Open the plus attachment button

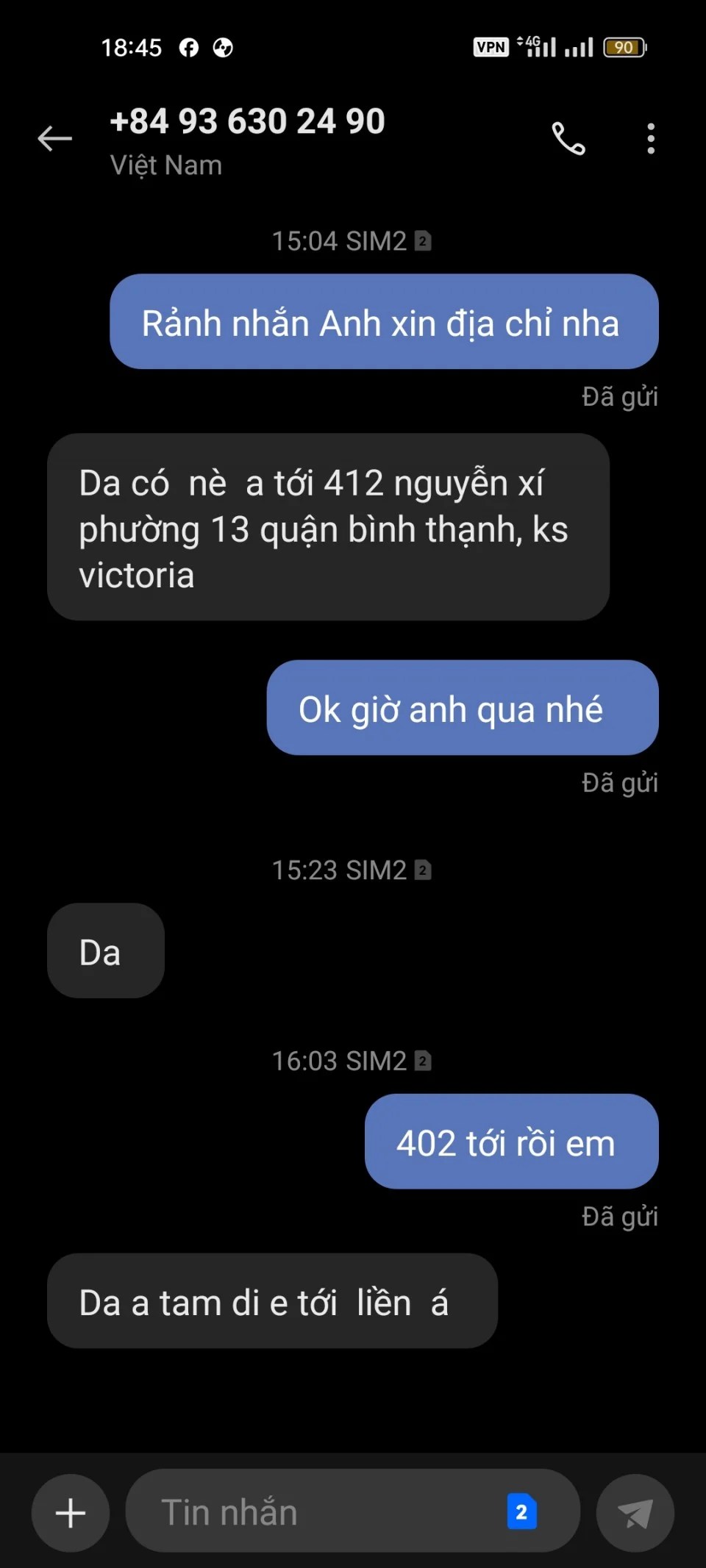pyautogui.click(x=71, y=1513)
